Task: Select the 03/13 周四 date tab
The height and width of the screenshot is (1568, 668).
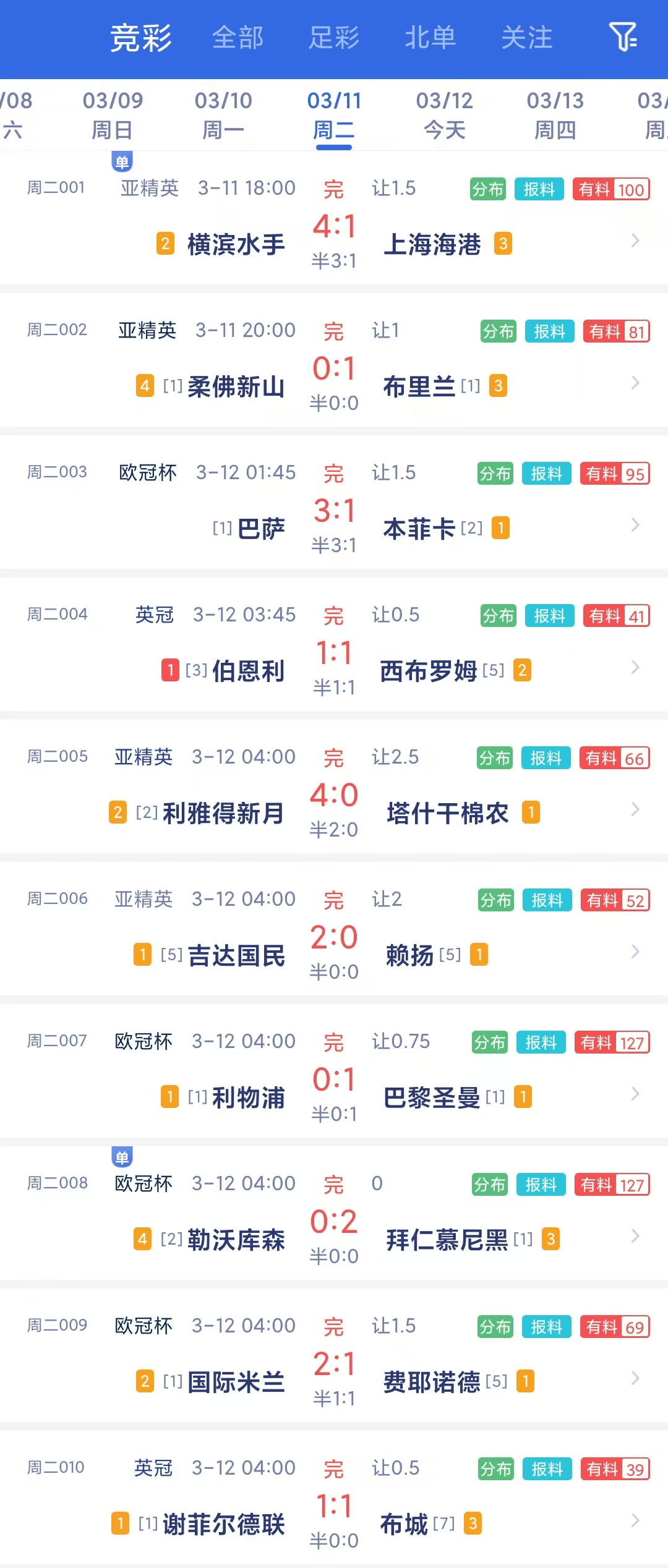Action: [555, 114]
